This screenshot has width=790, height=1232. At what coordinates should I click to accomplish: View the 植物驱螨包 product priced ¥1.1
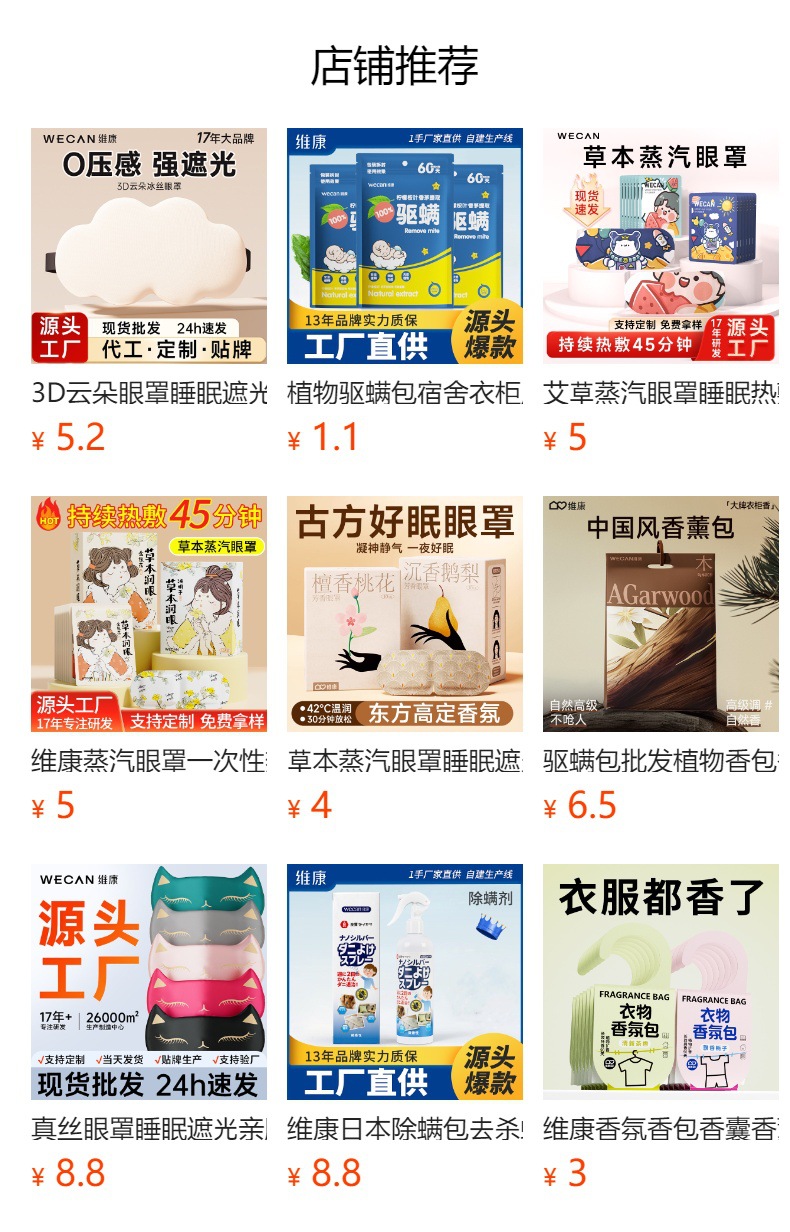(x=405, y=246)
